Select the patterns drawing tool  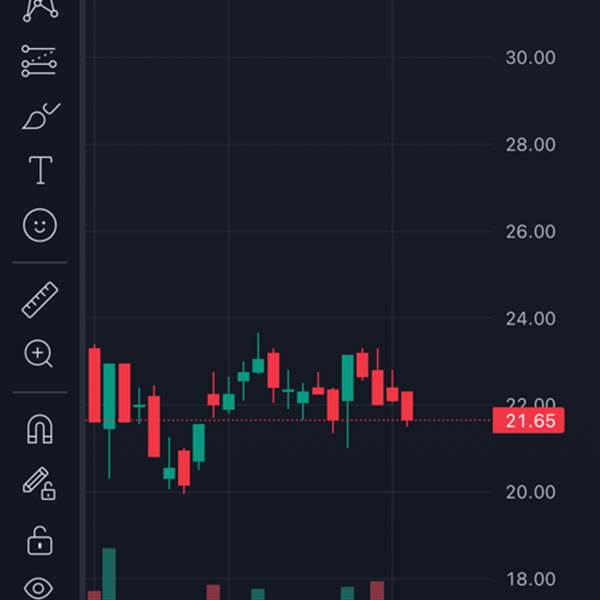click(40, 8)
